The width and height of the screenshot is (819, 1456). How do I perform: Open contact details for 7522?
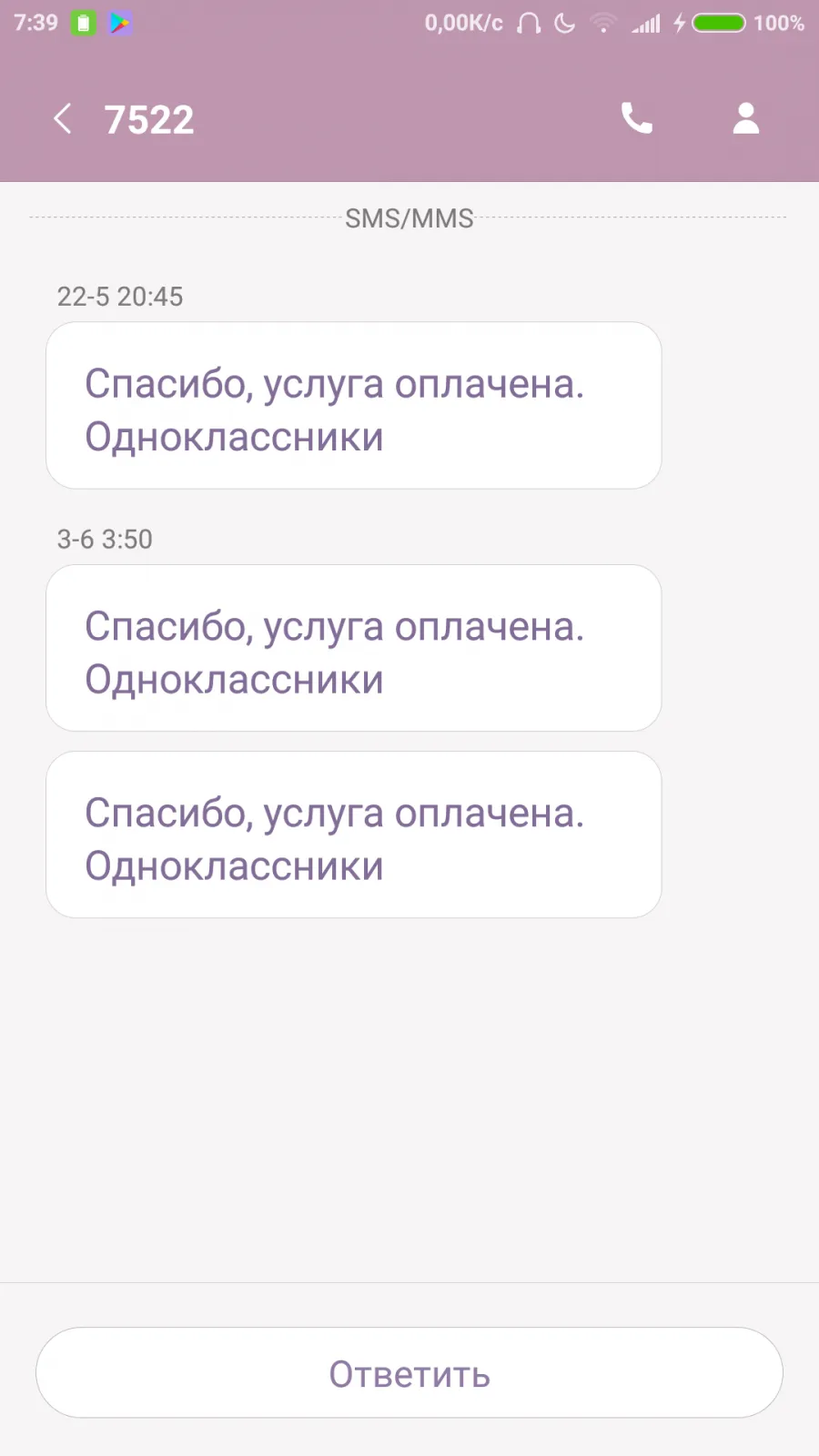(x=746, y=118)
